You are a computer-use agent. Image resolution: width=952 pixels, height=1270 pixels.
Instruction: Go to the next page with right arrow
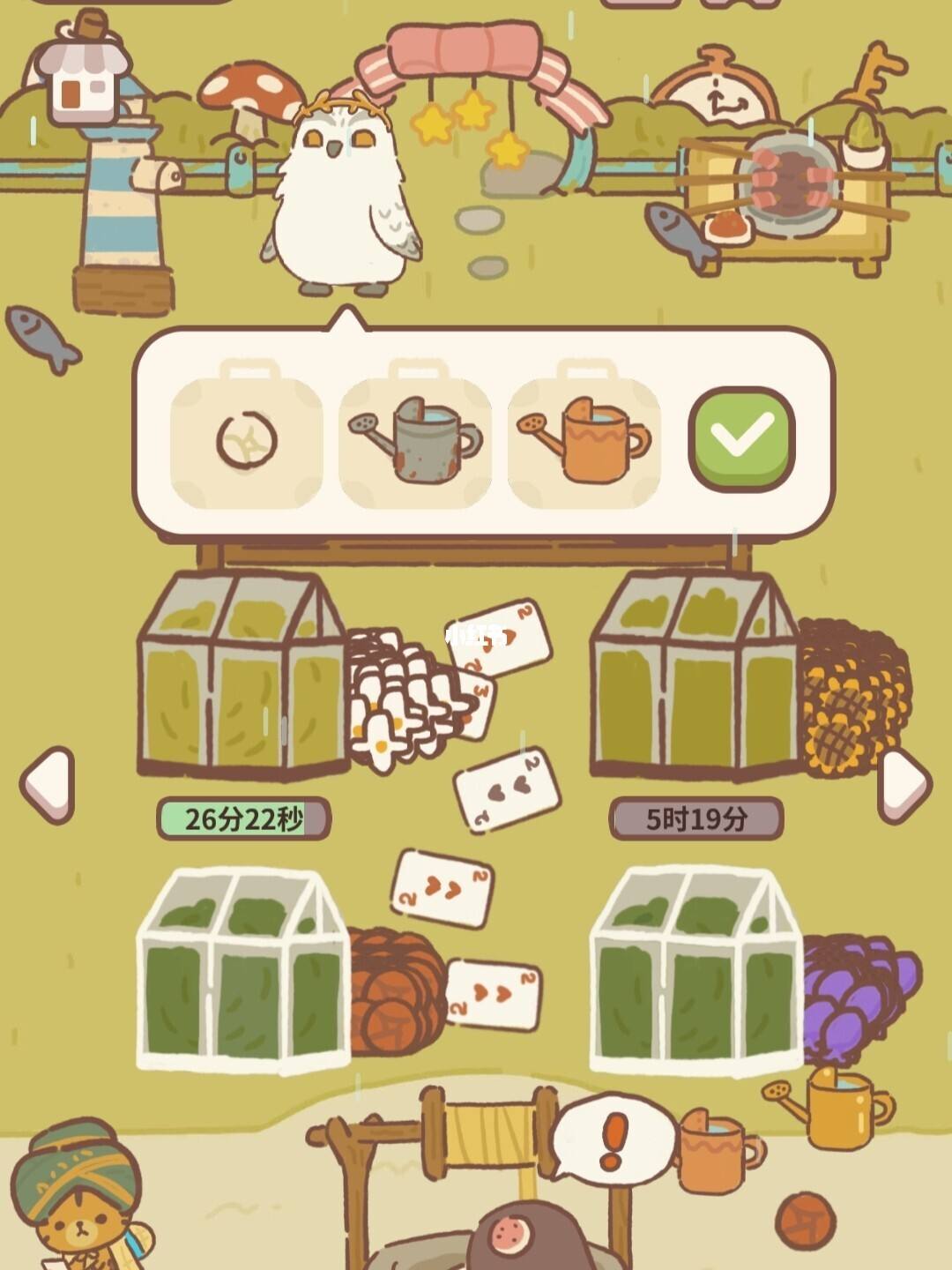click(x=904, y=785)
